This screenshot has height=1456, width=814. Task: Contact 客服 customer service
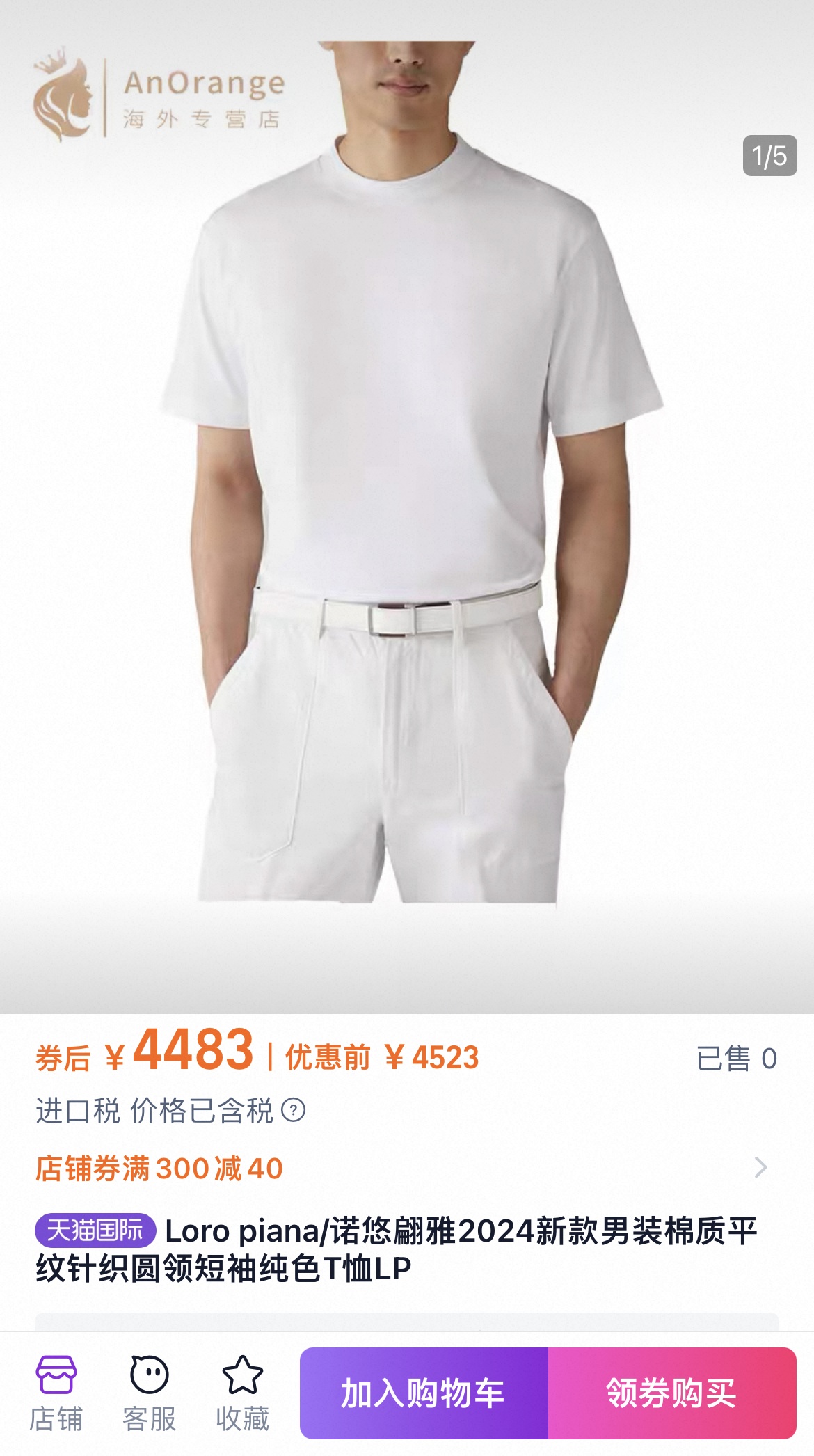[x=149, y=1393]
